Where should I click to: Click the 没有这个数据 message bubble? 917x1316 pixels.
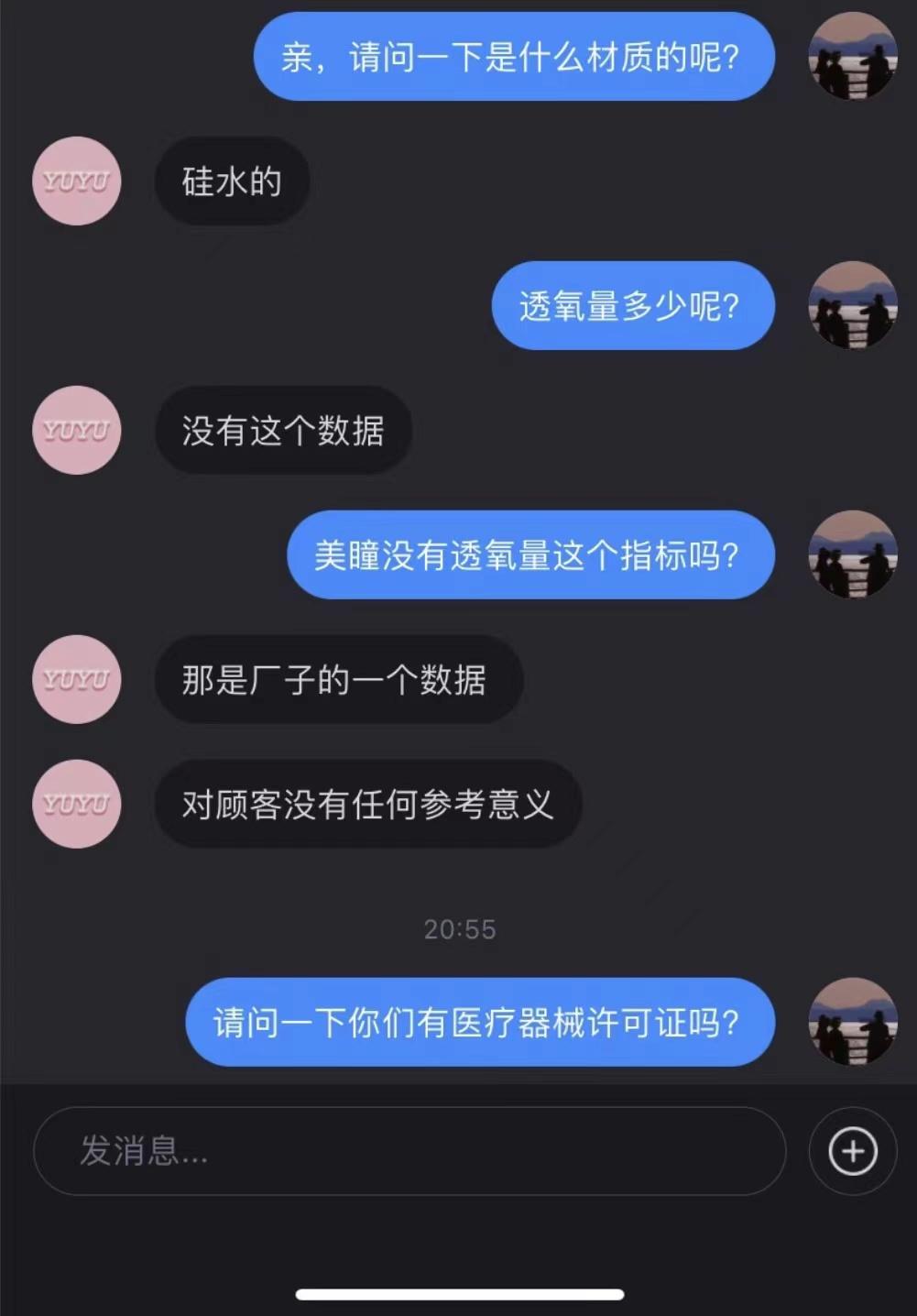pos(283,430)
